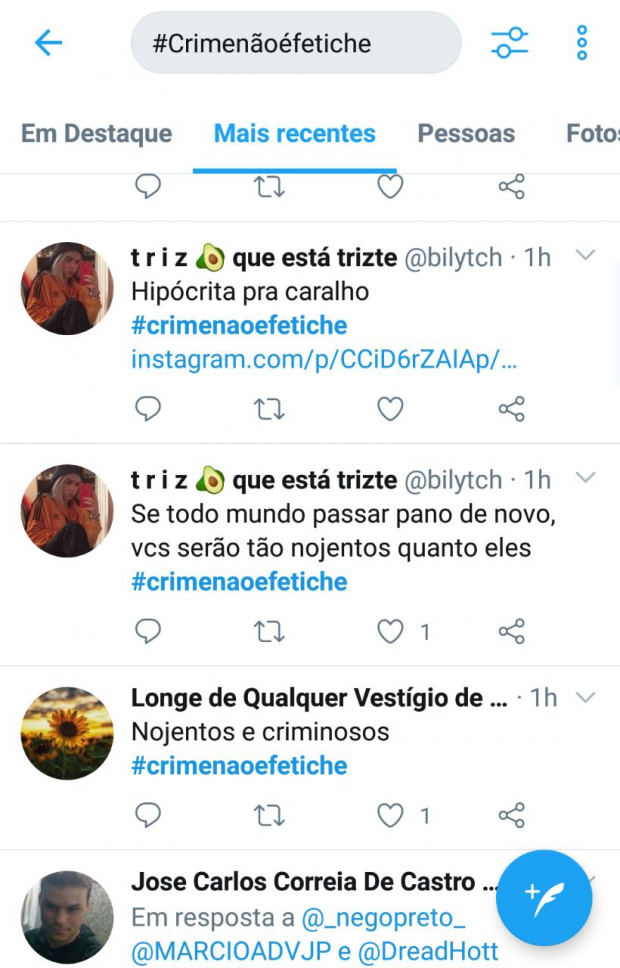
Task: Reply to the "Hipócrita pra caralho" tweet
Action: [x=148, y=409]
